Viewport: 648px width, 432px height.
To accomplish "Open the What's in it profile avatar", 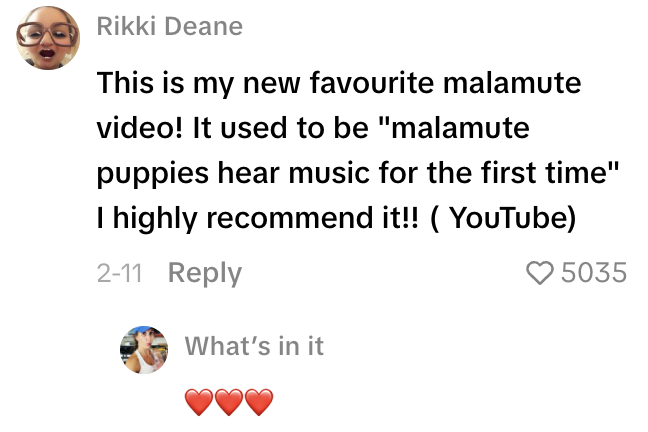I will 142,350.
